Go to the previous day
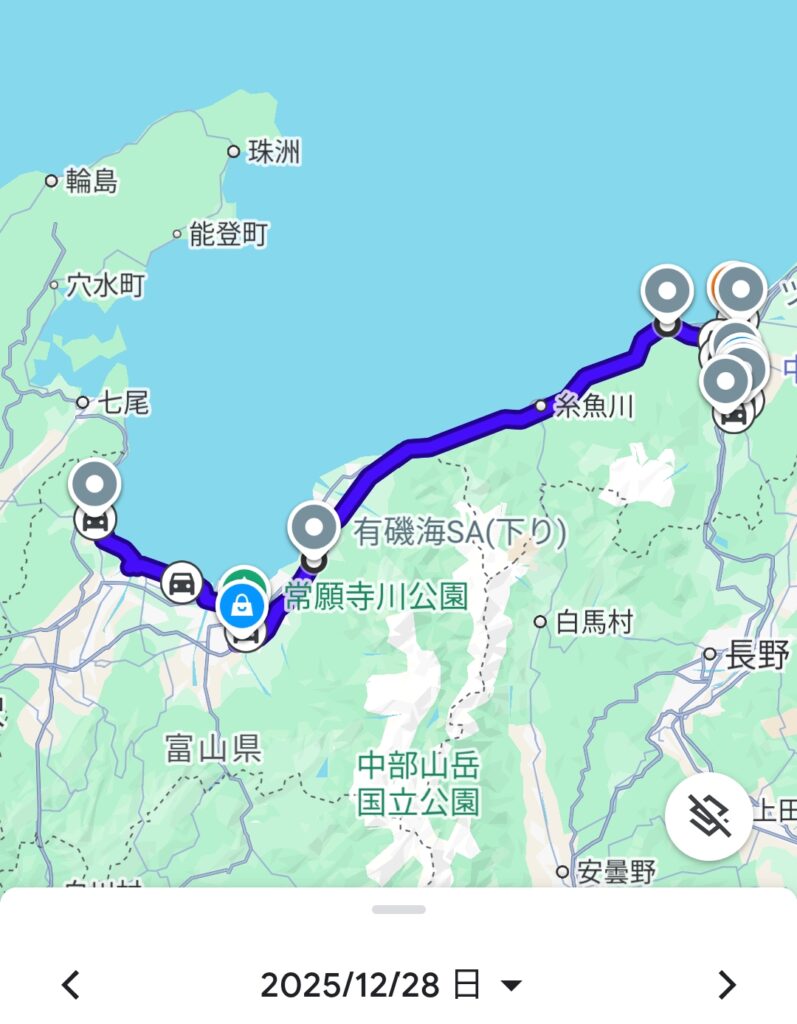797x1024 pixels. pos(70,985)
